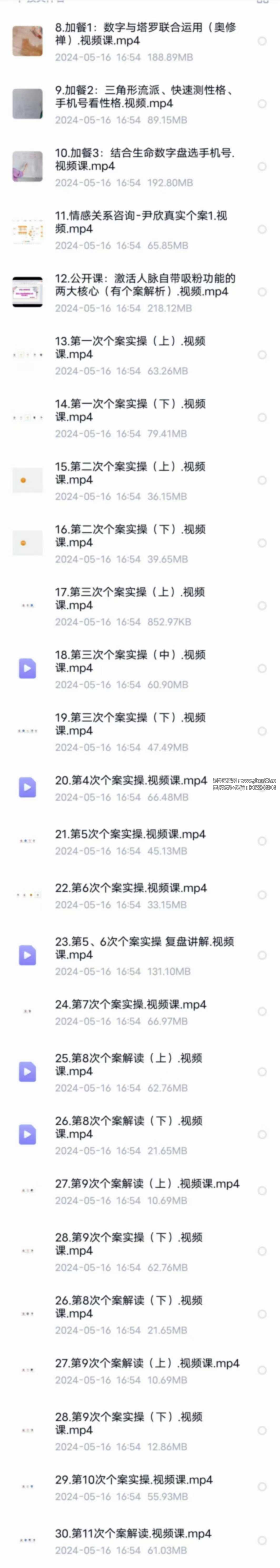The width and height of the screenshot is (280, 1568).
Task: Select the checkbox for 9.加餐2 三角形流派
Action: pyautogui.click(x=262, y=104)
